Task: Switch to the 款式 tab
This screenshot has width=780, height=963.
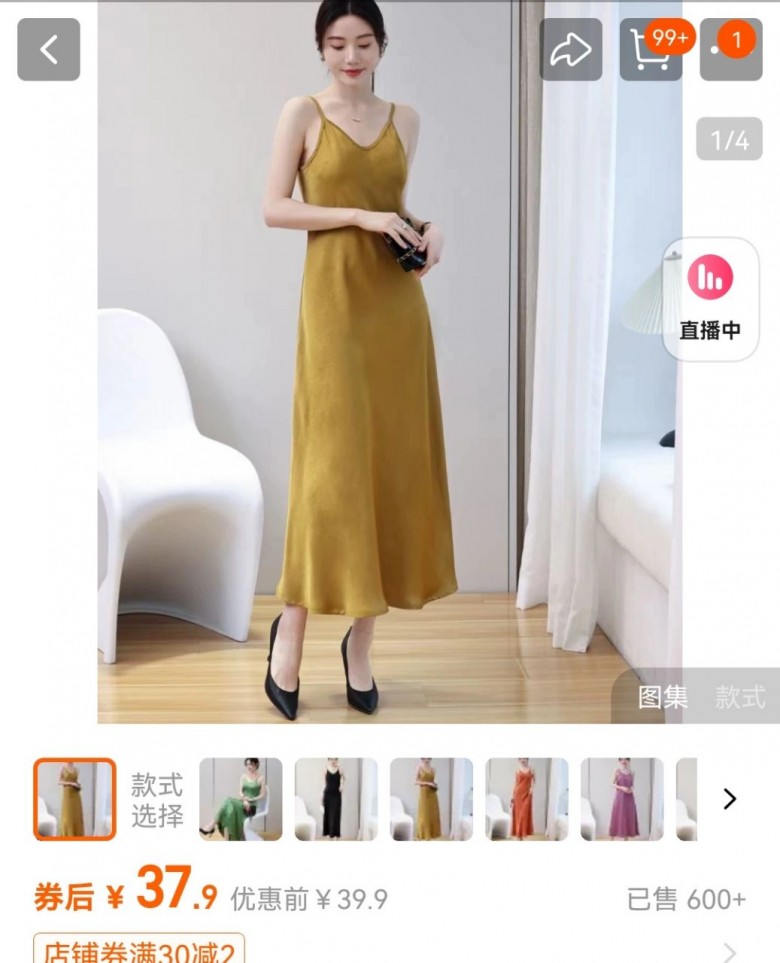Action: (740, 697)
